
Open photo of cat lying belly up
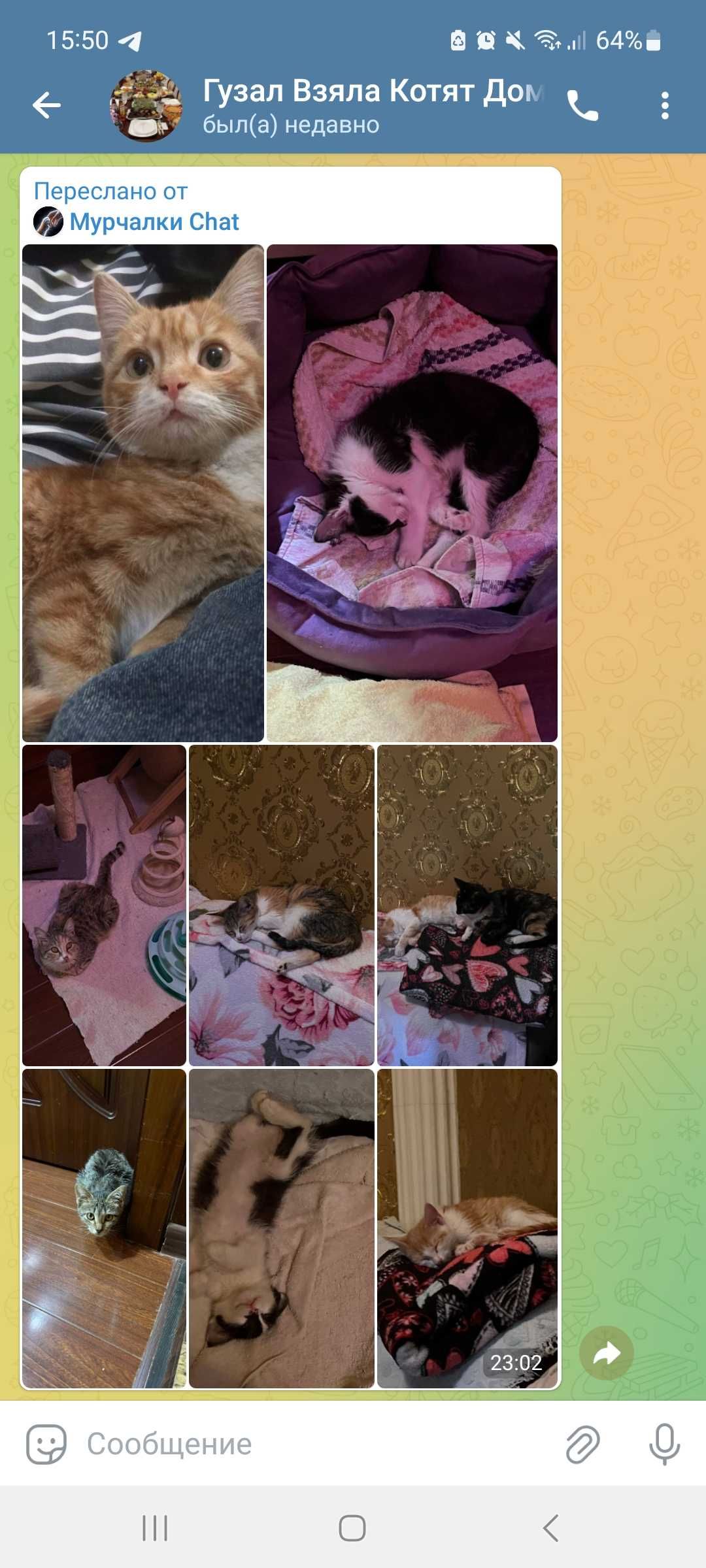pos(281,1228)
